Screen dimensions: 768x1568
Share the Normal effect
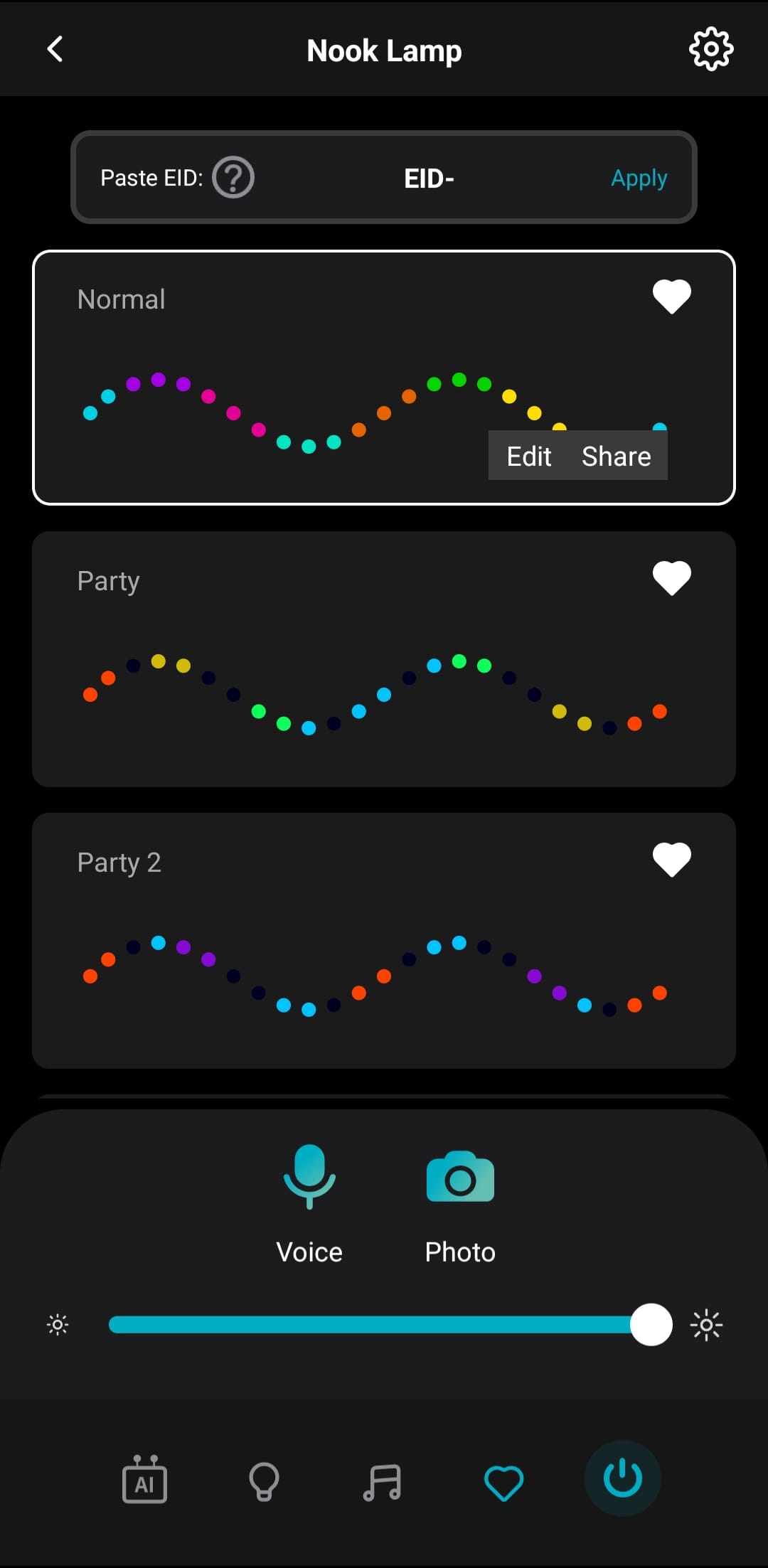[x=616, y=456]
